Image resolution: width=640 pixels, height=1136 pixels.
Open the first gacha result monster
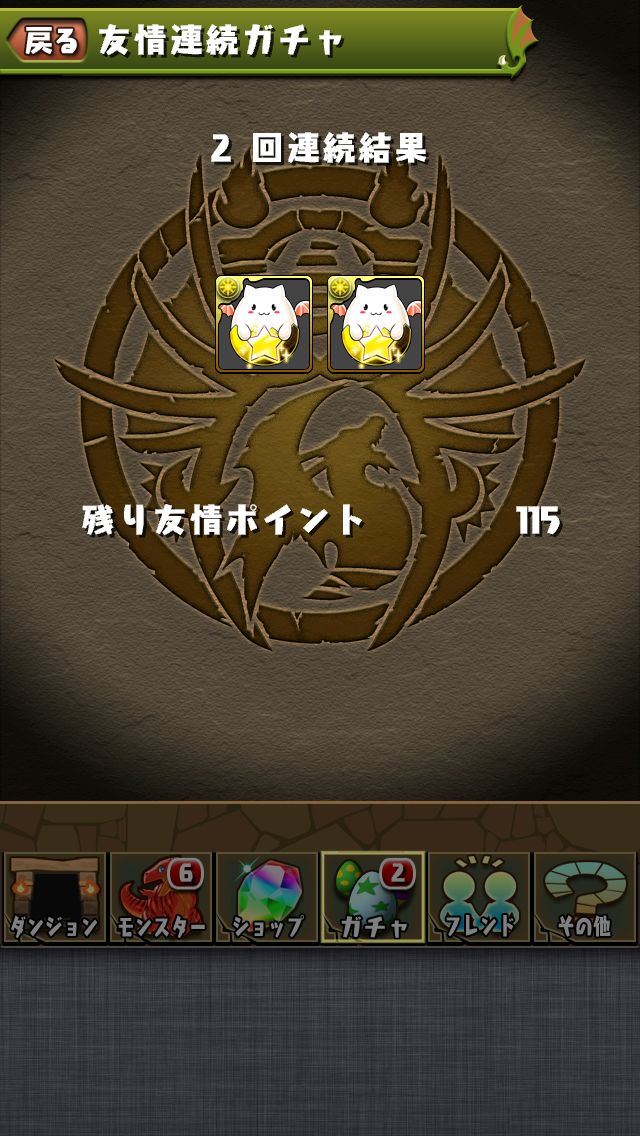[x=264, y=324]
